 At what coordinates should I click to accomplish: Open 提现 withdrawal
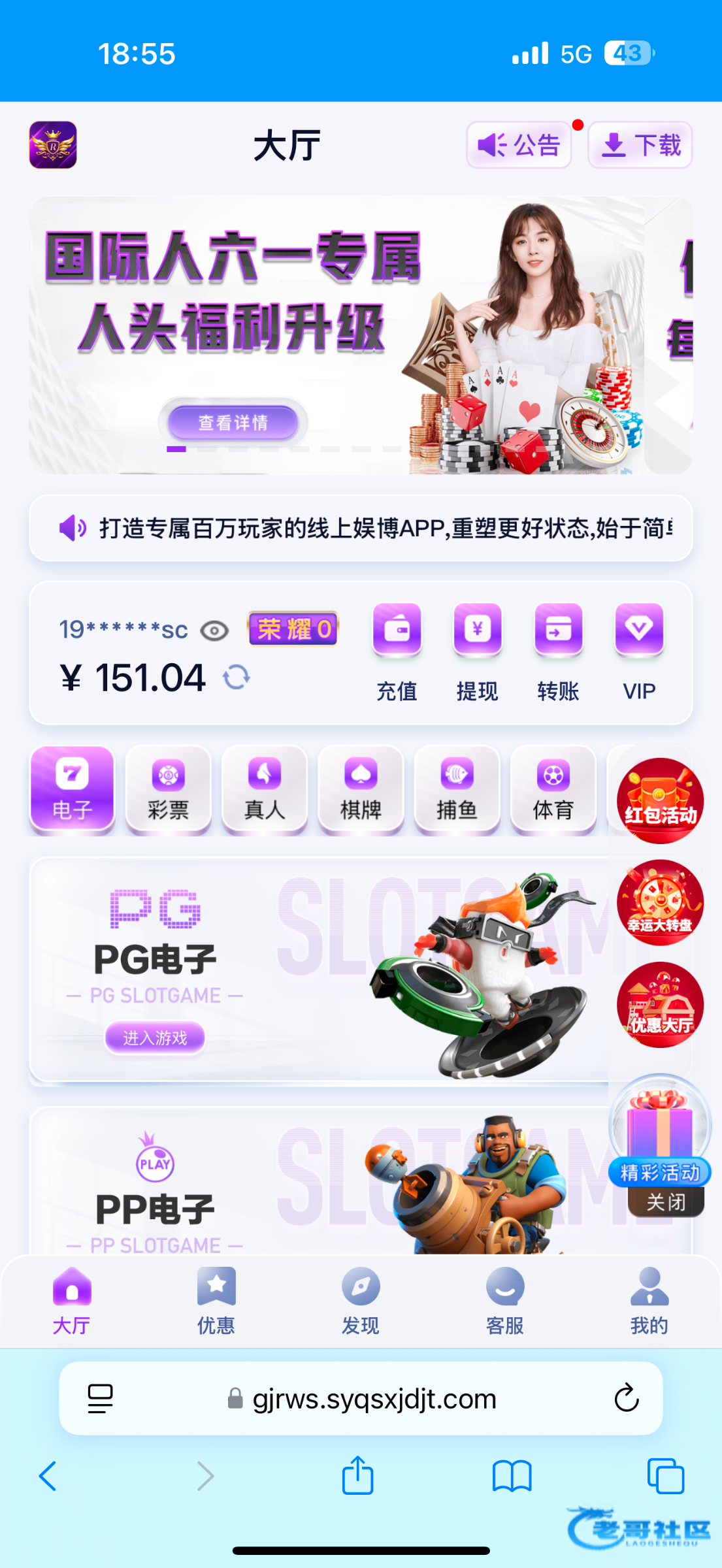(x=478, y=650)
